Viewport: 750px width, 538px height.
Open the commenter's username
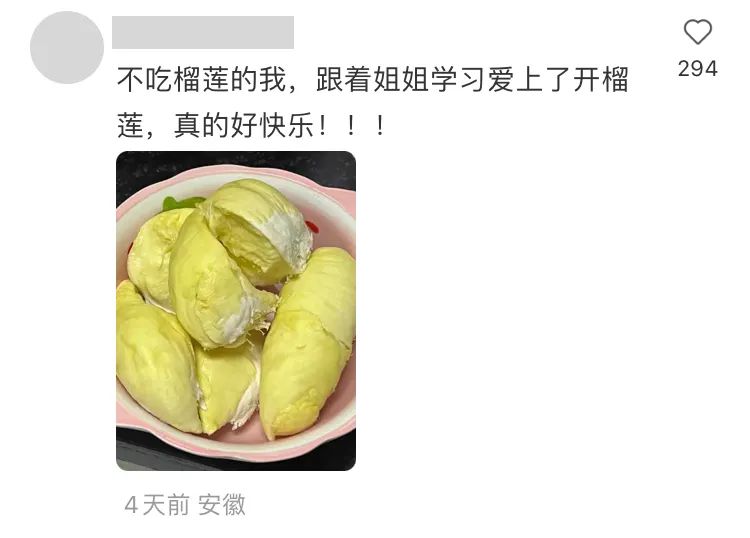(203, 33)
